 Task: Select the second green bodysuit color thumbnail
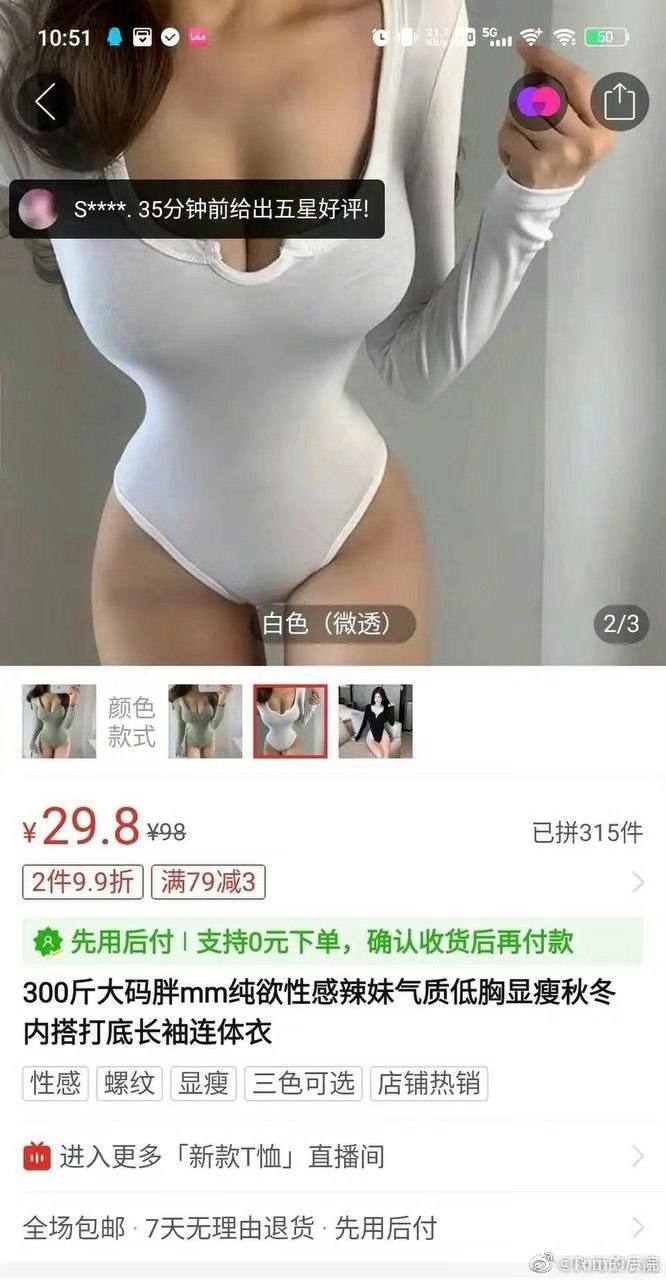(205, 721)
